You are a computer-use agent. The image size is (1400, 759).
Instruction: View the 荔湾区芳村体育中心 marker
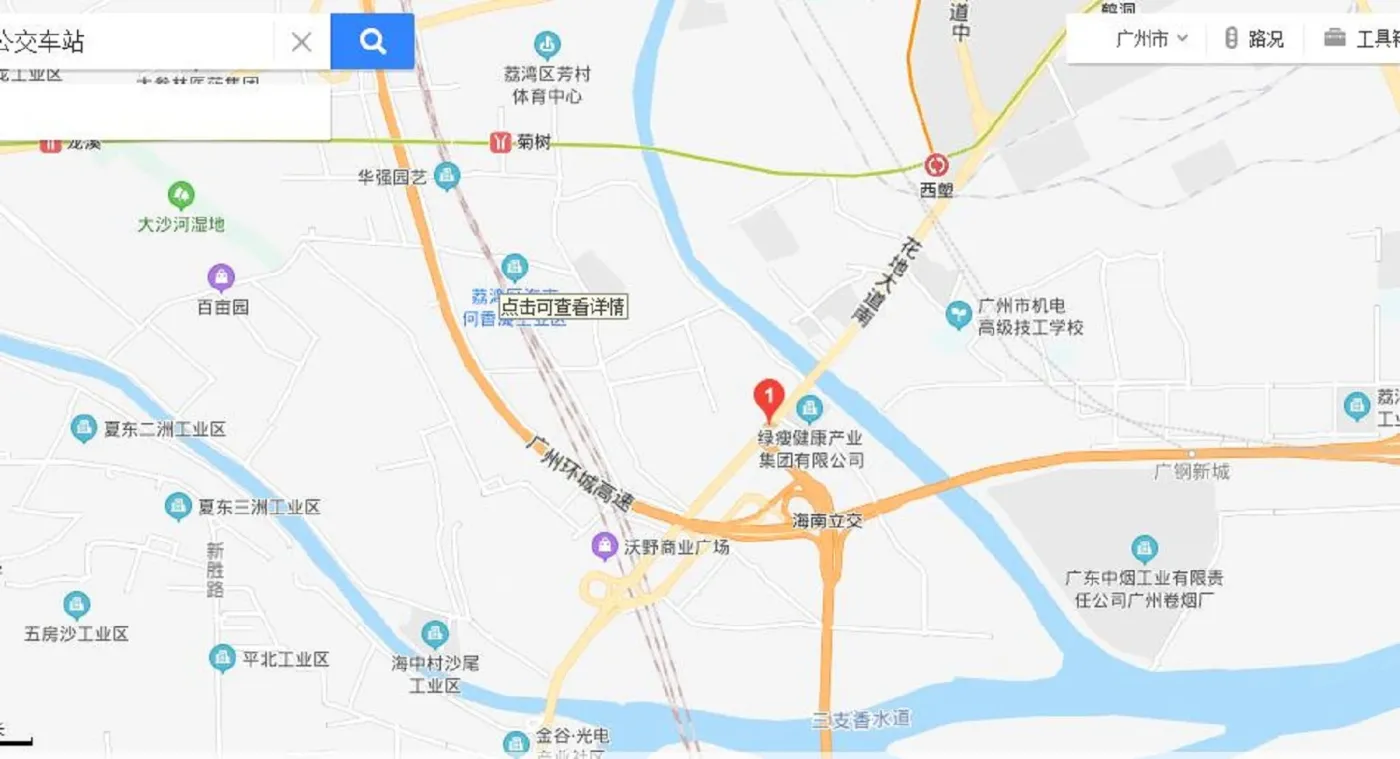pos(546,45)
